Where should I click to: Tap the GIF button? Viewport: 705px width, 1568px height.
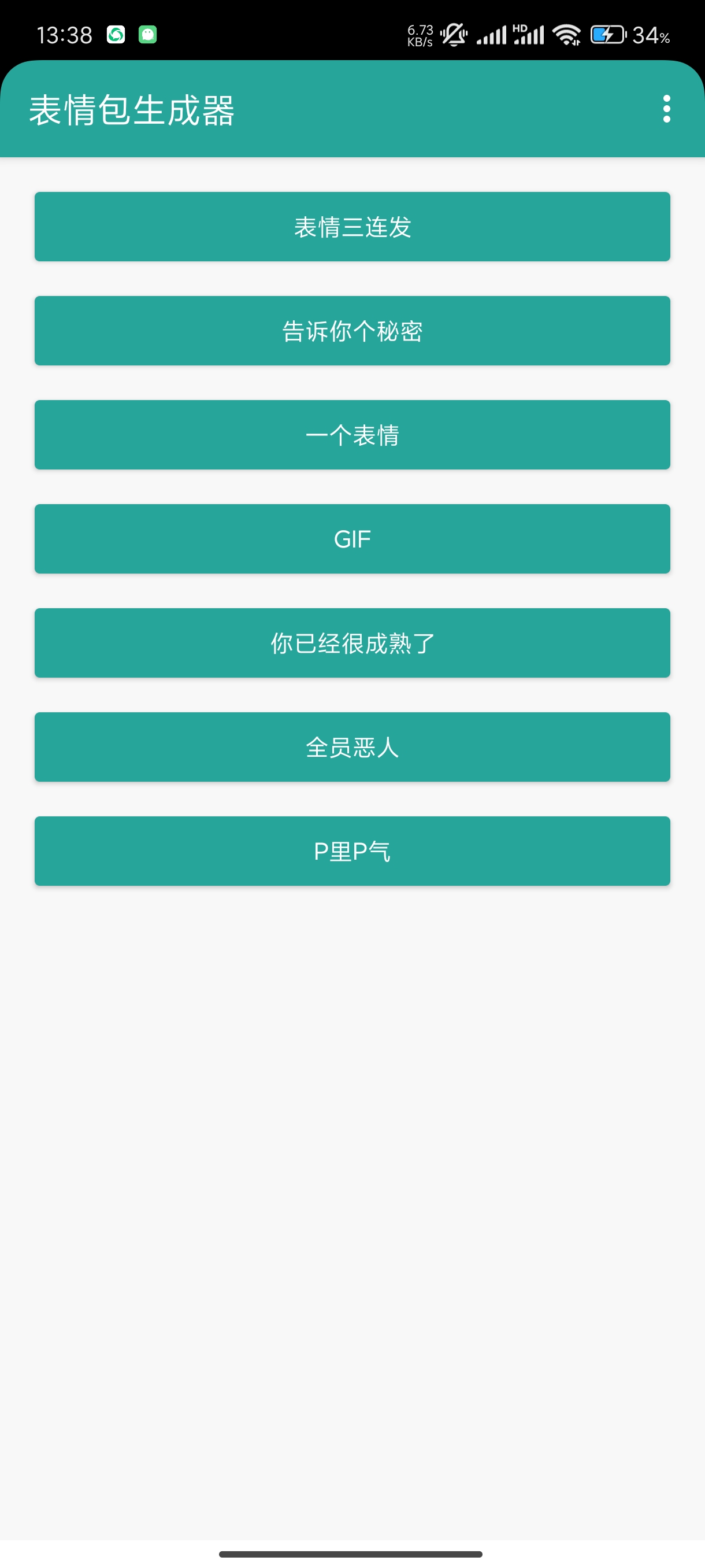coord(352,538)
